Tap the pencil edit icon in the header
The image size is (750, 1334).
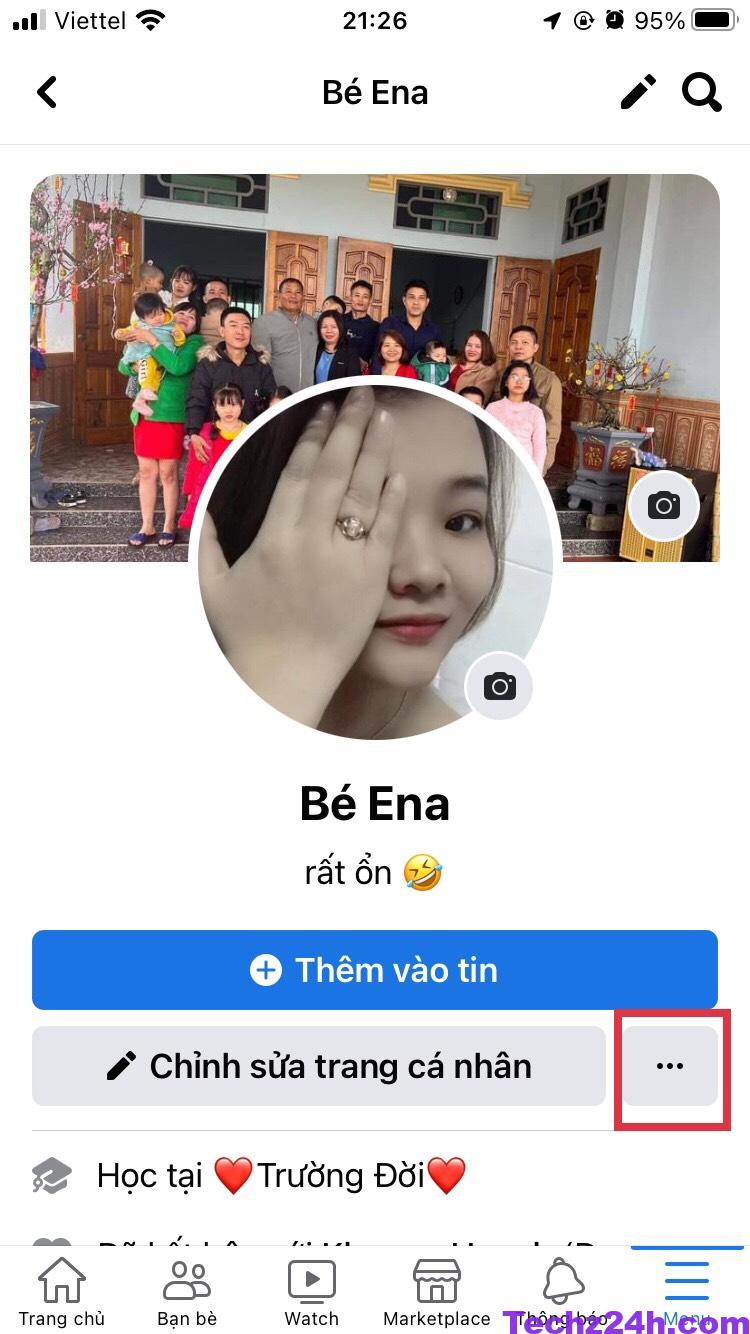point(638,92)
